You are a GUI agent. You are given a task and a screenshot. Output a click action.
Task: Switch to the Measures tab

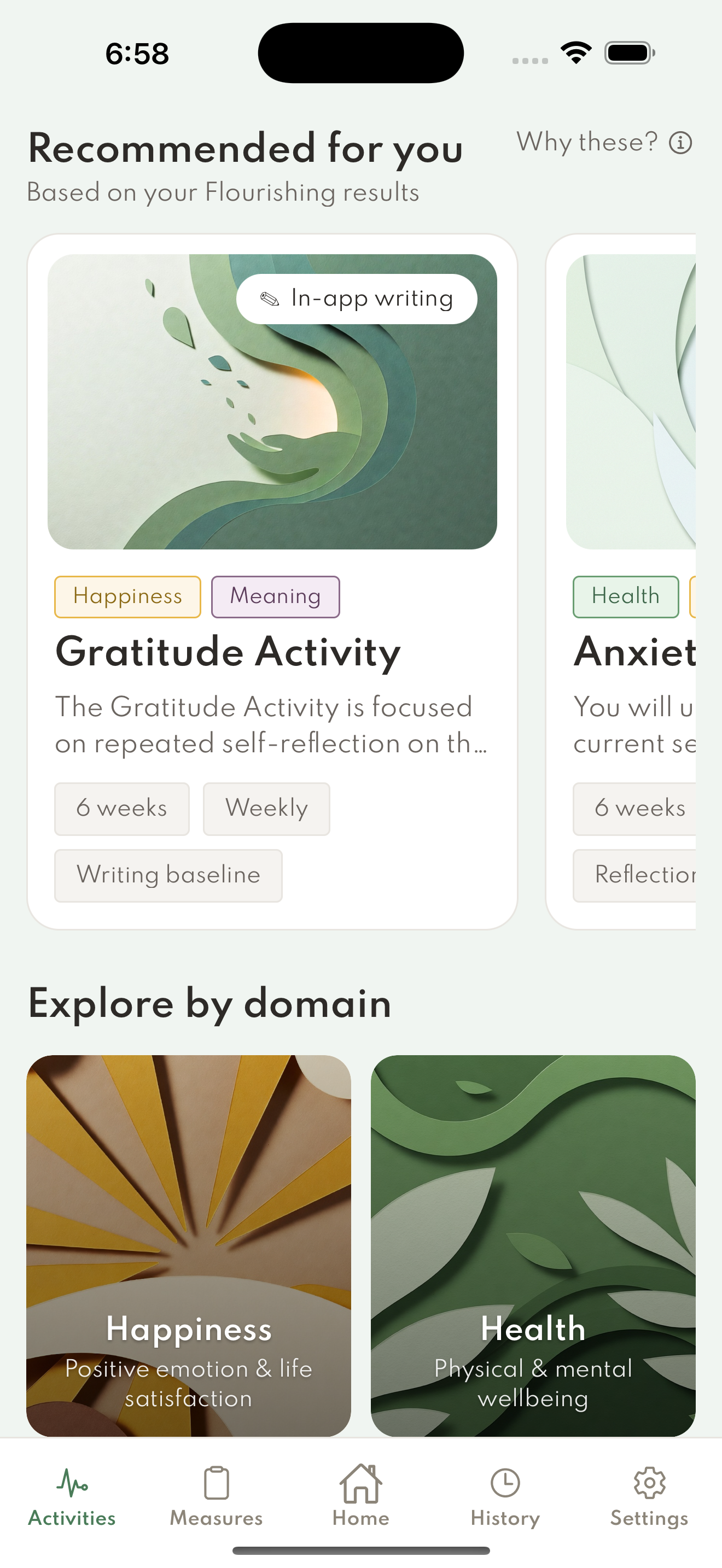tap(216, 1497)
